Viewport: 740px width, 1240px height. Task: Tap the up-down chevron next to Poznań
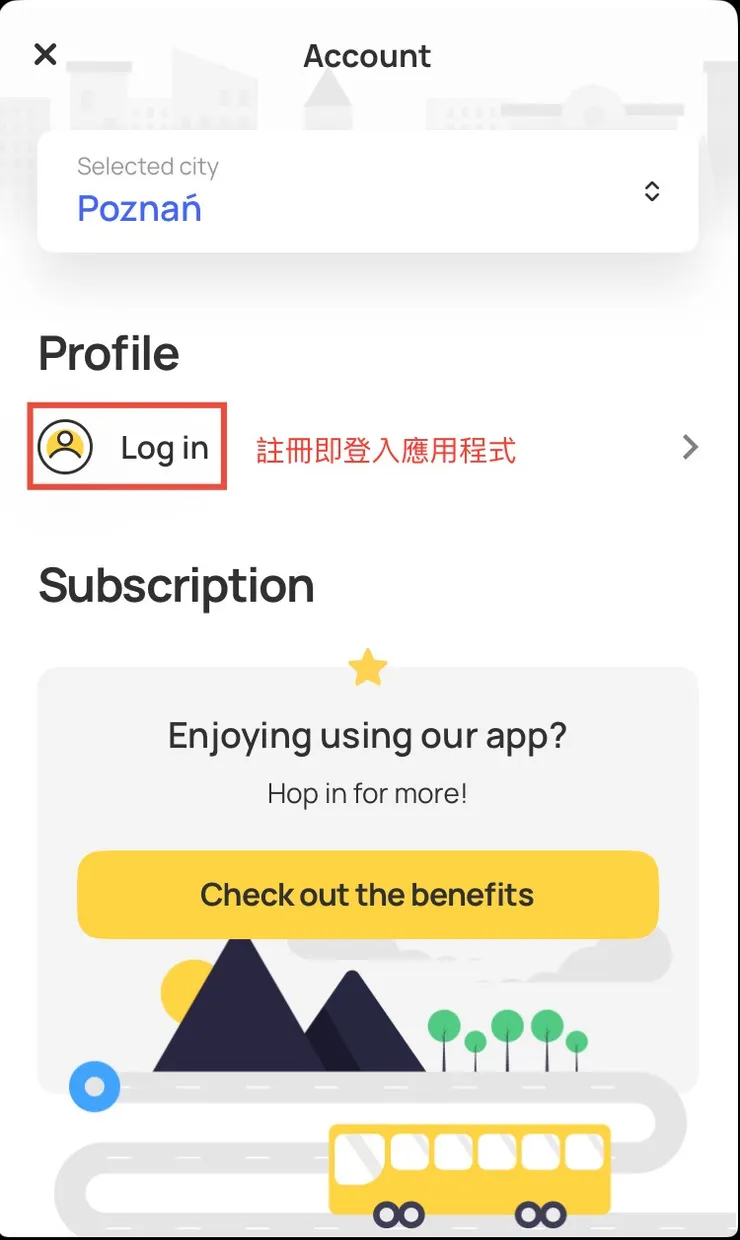click(x=651, y=191)
